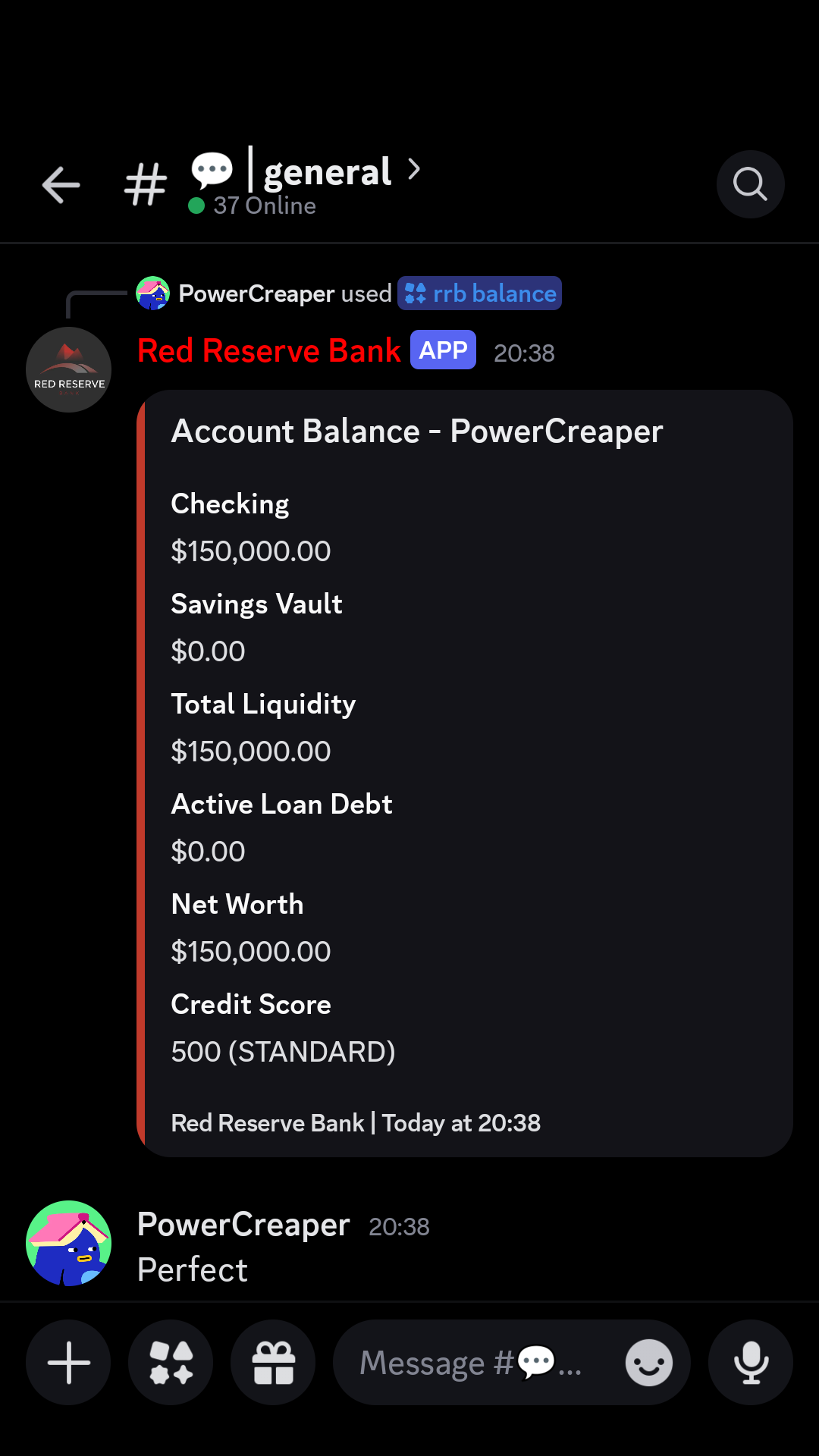Tap the rrb balance command chip
The height and width of the screenshot is (1456, 819).
click(x=480, y=293)
